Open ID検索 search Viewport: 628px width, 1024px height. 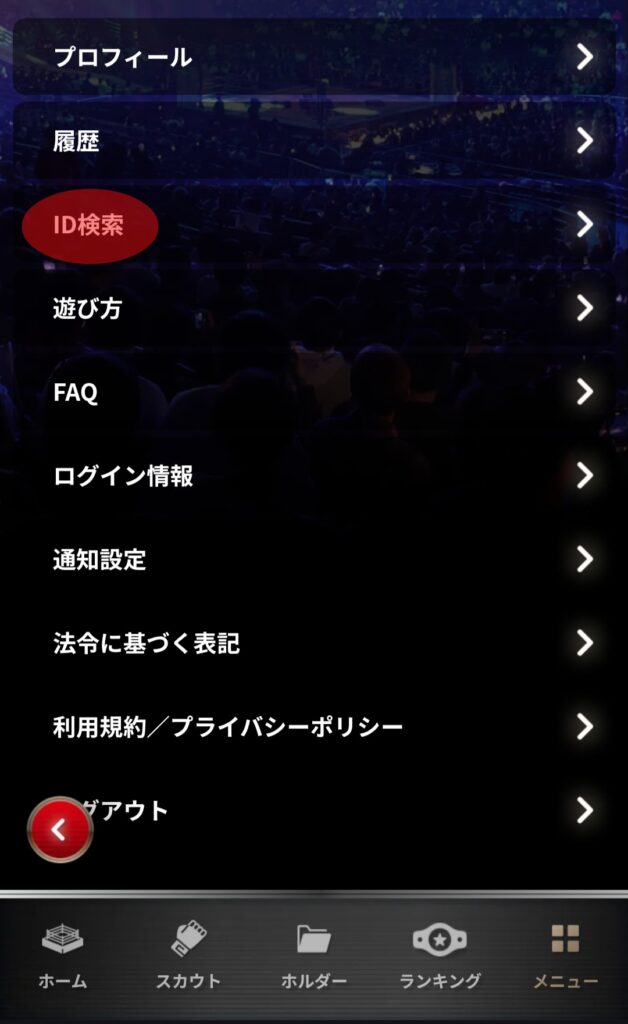(x=314, y=226)
